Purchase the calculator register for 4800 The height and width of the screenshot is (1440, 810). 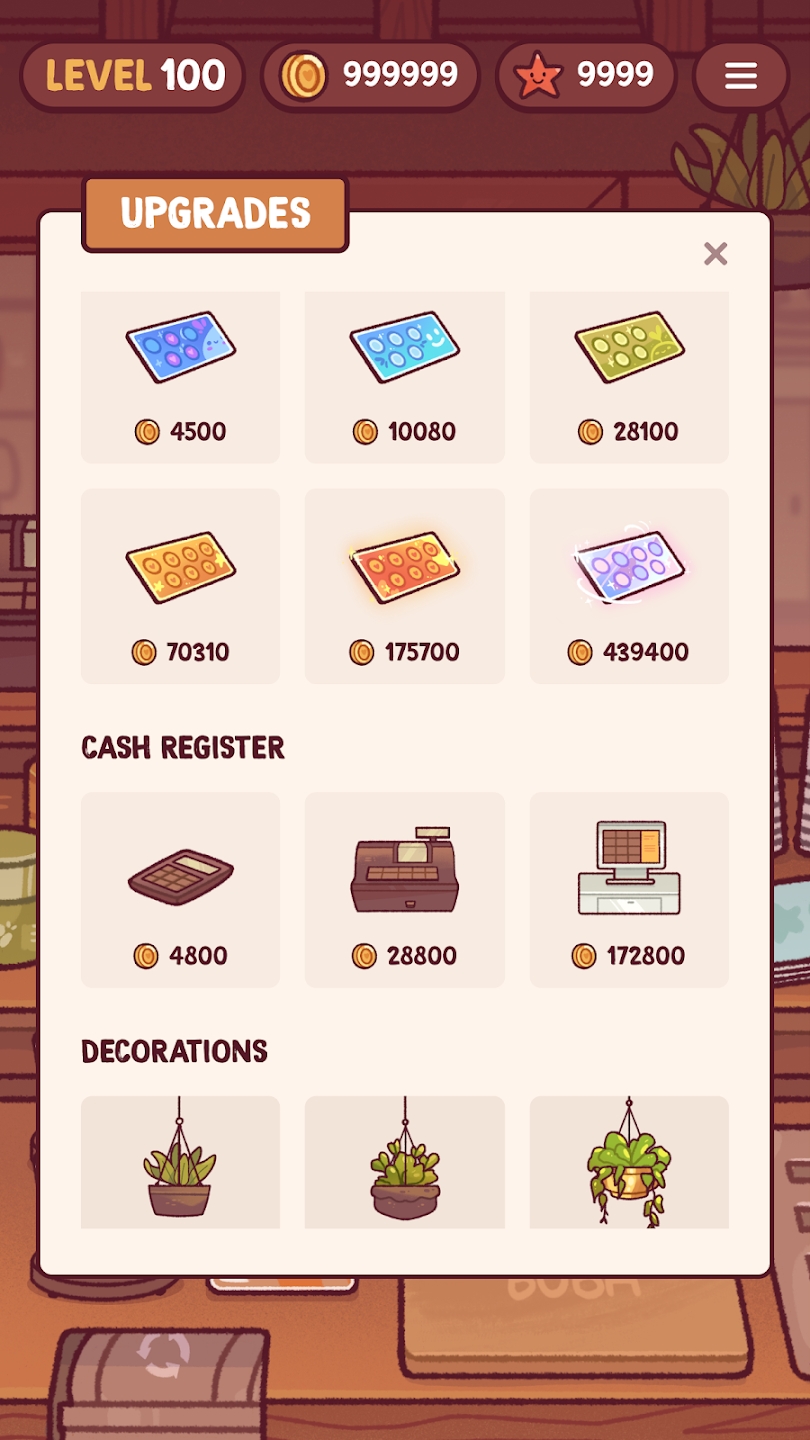coord(180,890)
